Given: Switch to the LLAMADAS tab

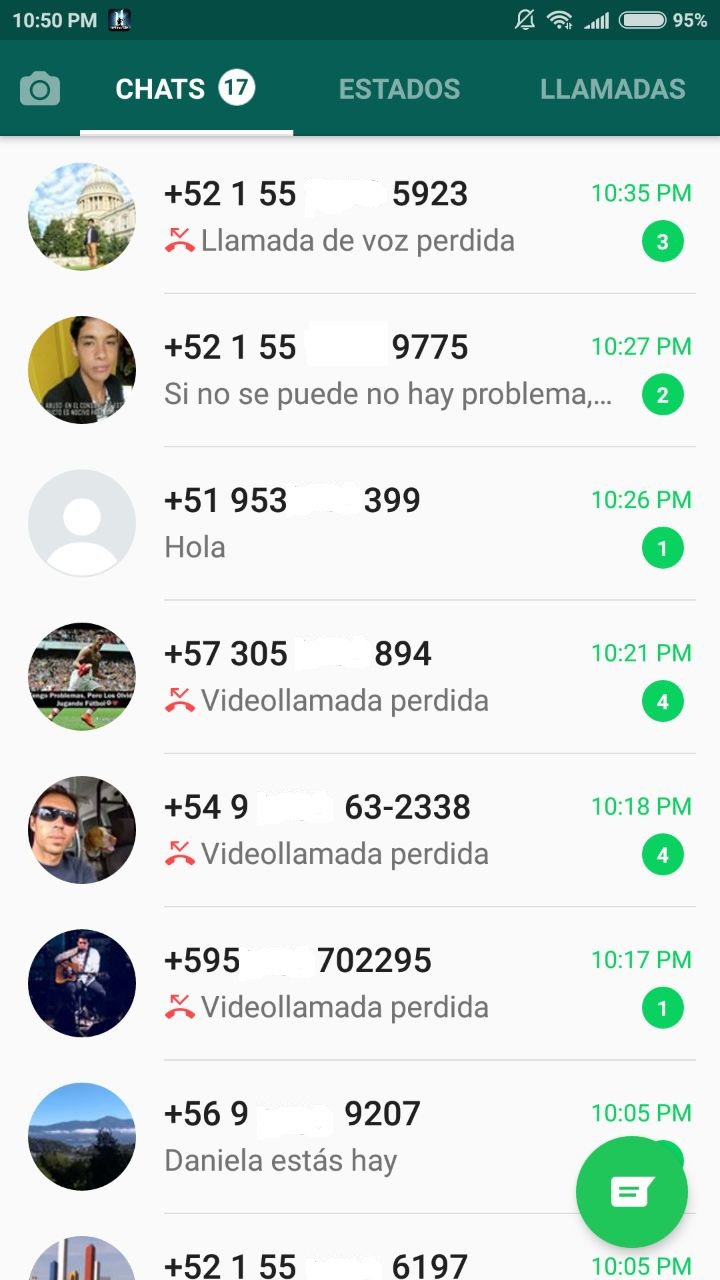Looking at the screenshot, I should [612, 89].
